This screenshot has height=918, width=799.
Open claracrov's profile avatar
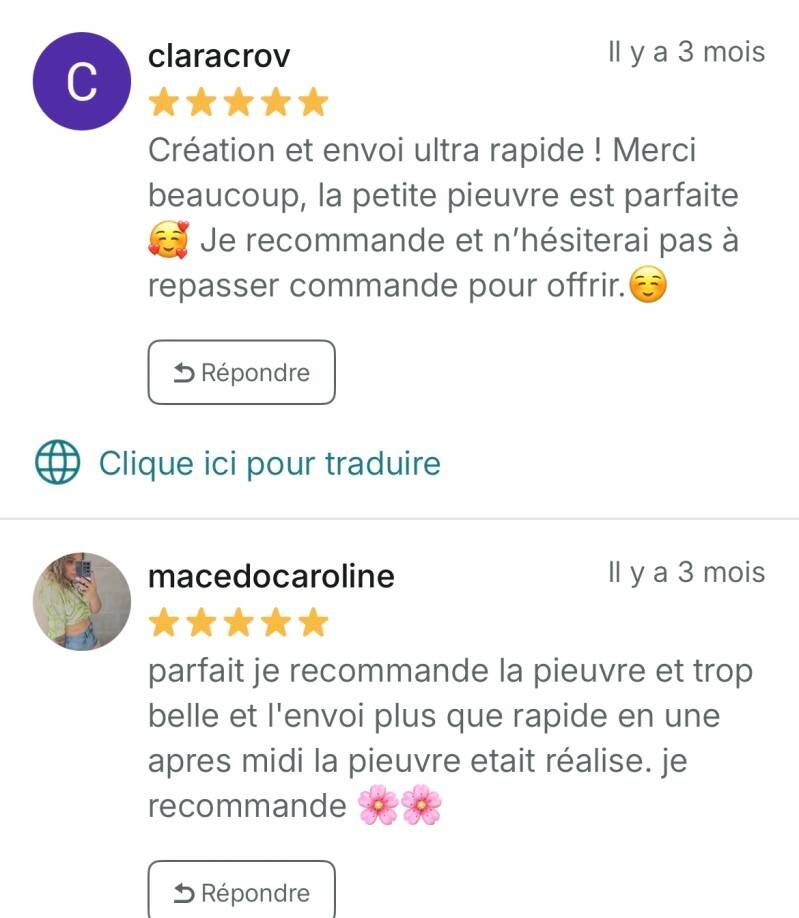[x=82, y=82]
